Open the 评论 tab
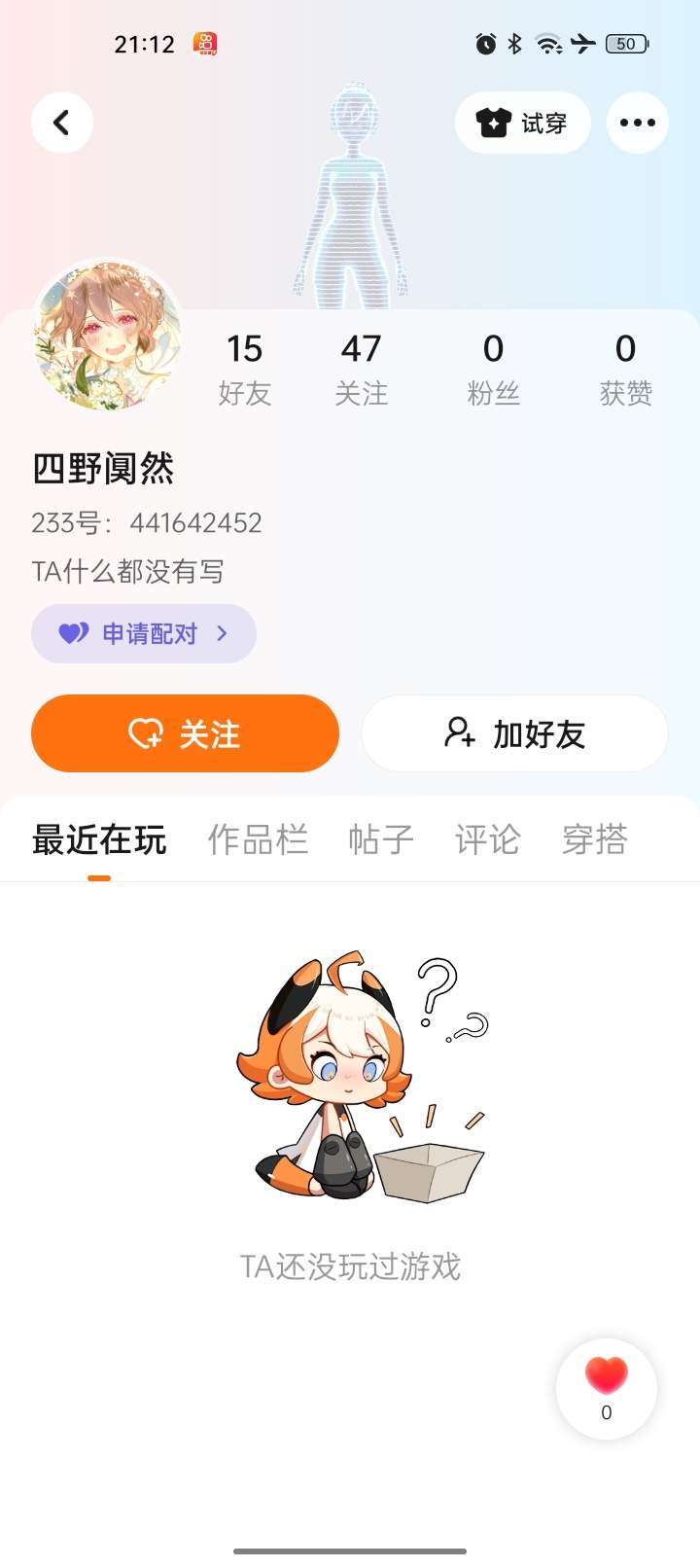 coord(487,840)
